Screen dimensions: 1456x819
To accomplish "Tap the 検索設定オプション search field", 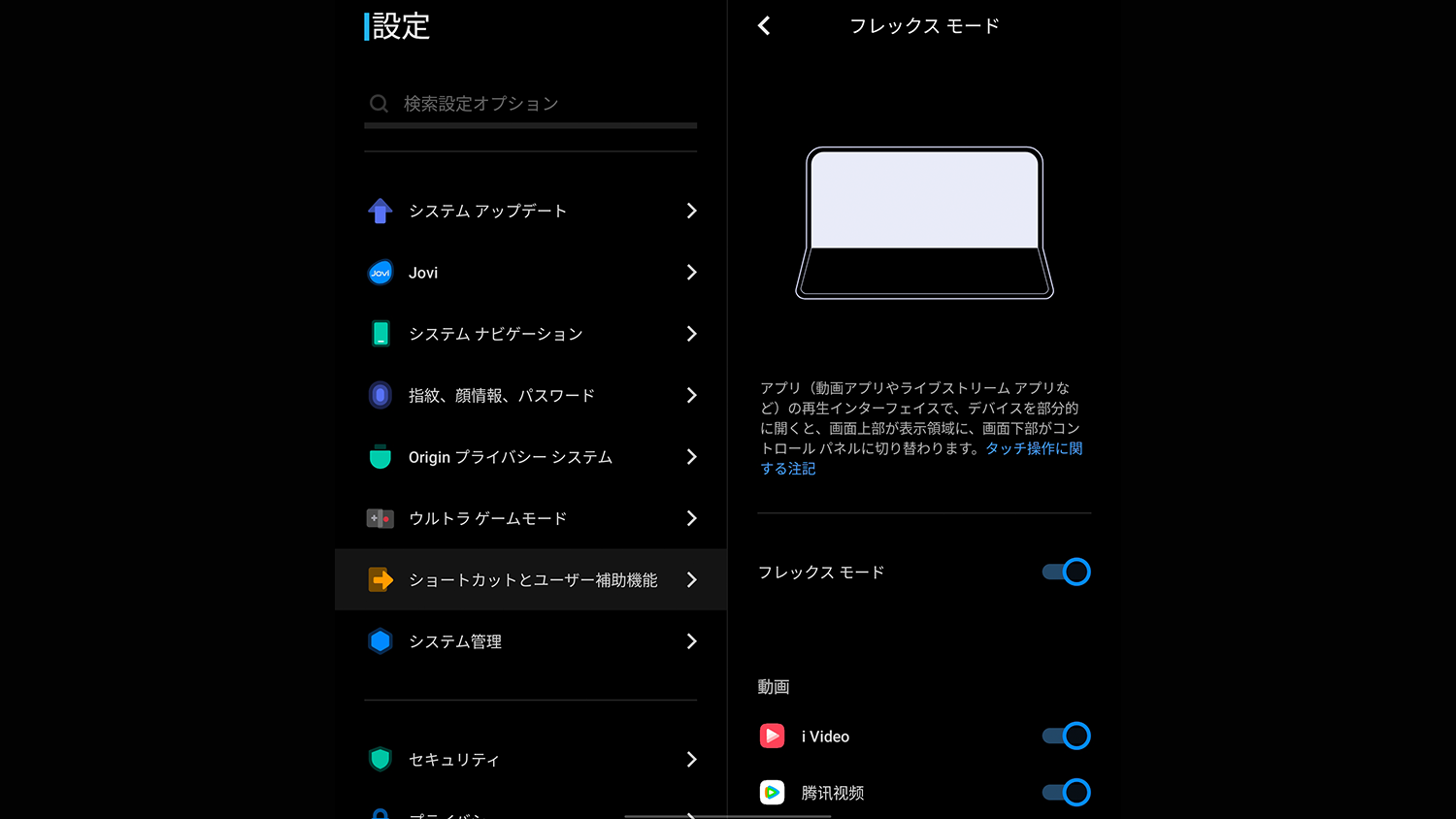I will (530, 104).
